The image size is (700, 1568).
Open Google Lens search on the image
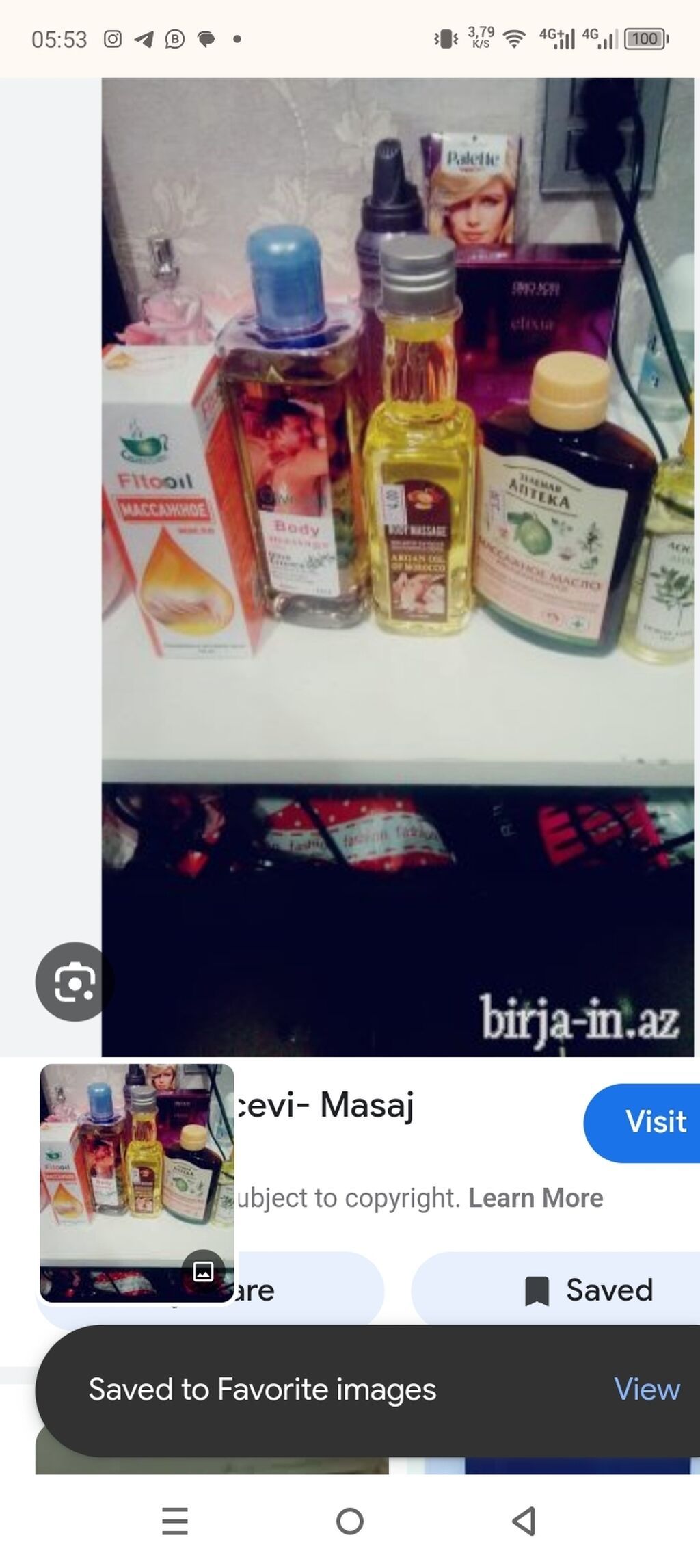(74, 982)
